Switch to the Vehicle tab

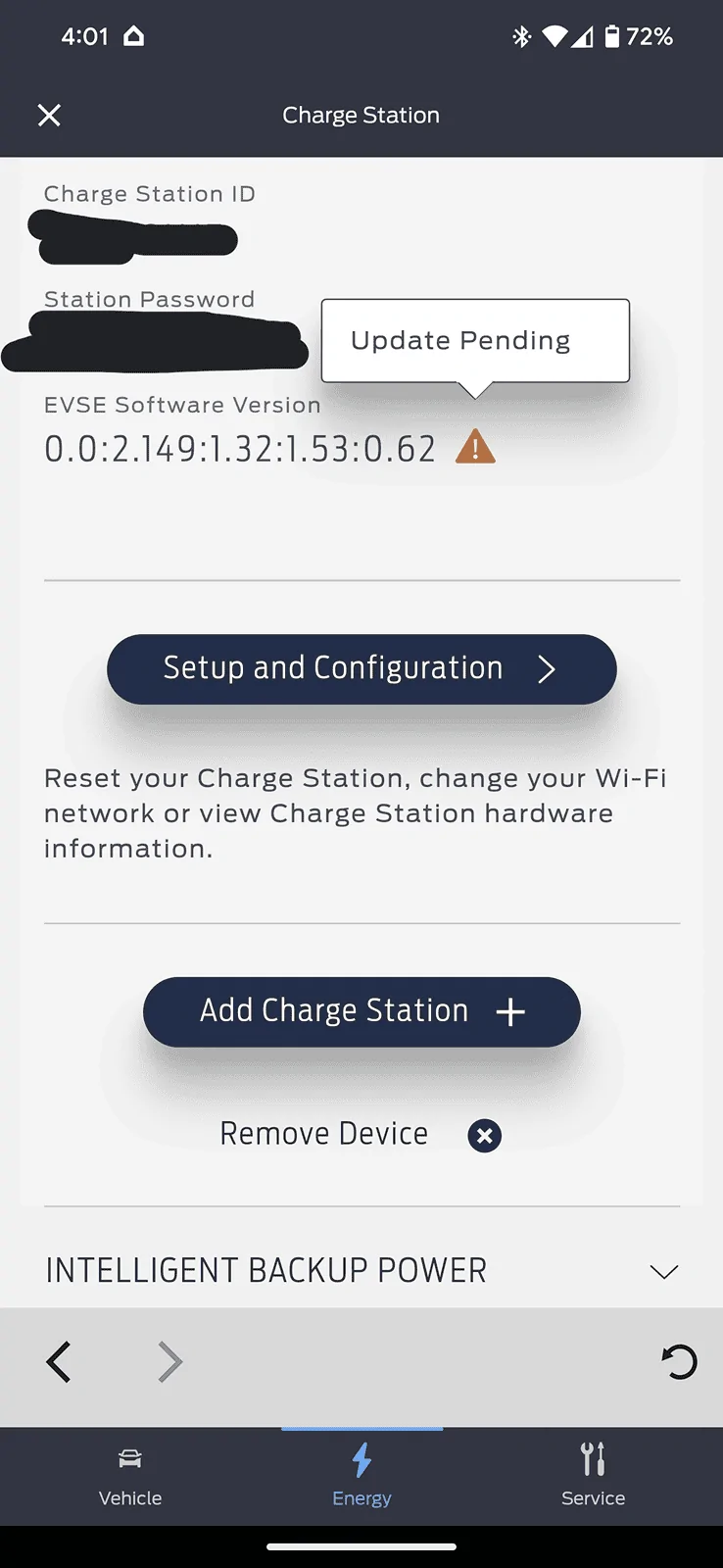click(x=130, y=1476)
